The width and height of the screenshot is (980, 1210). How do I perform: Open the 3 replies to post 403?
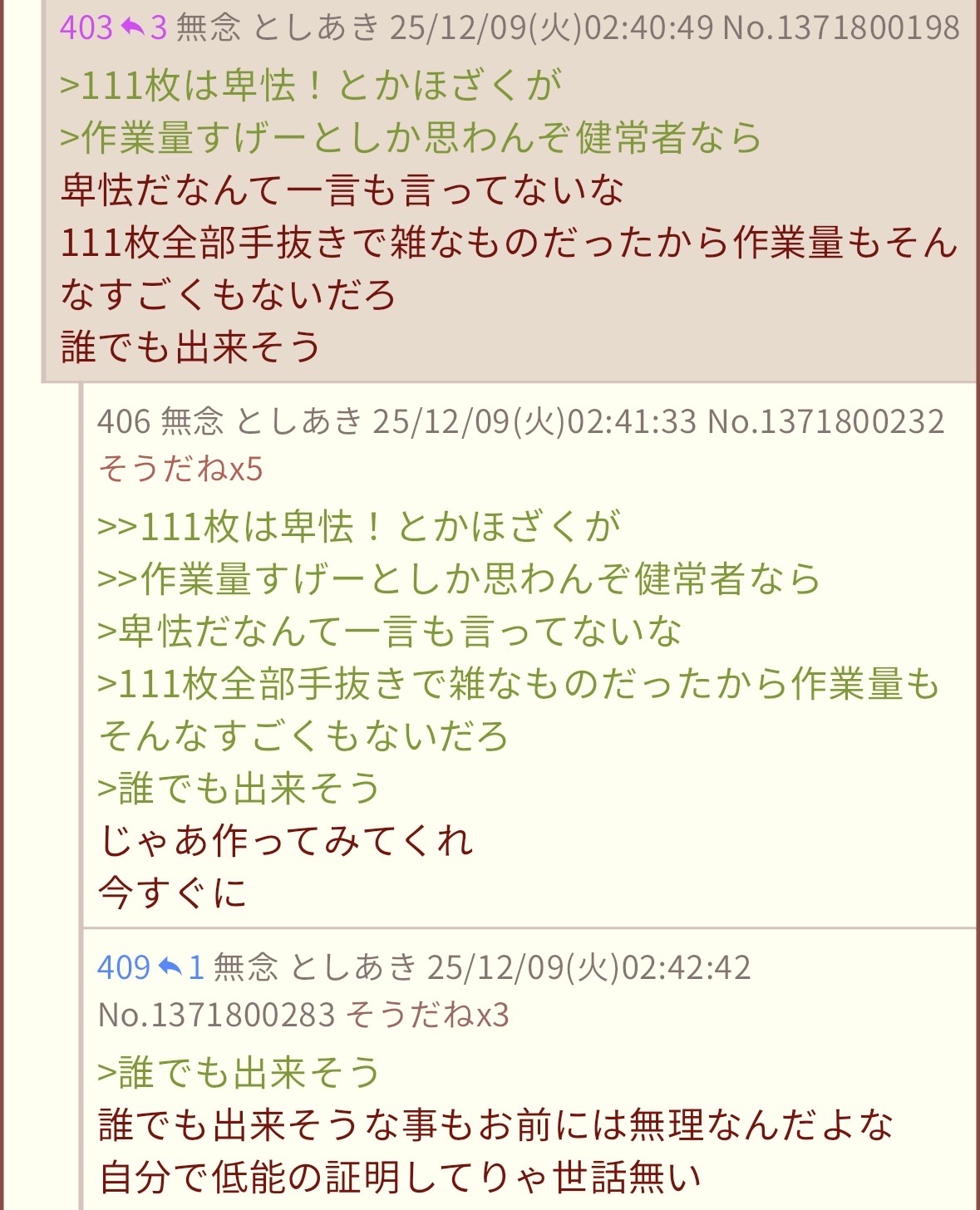coord(145,28)
